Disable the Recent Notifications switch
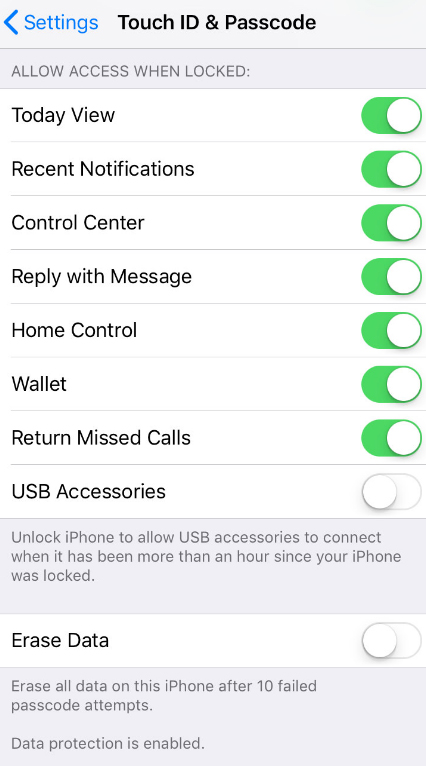 click(391, 169)
